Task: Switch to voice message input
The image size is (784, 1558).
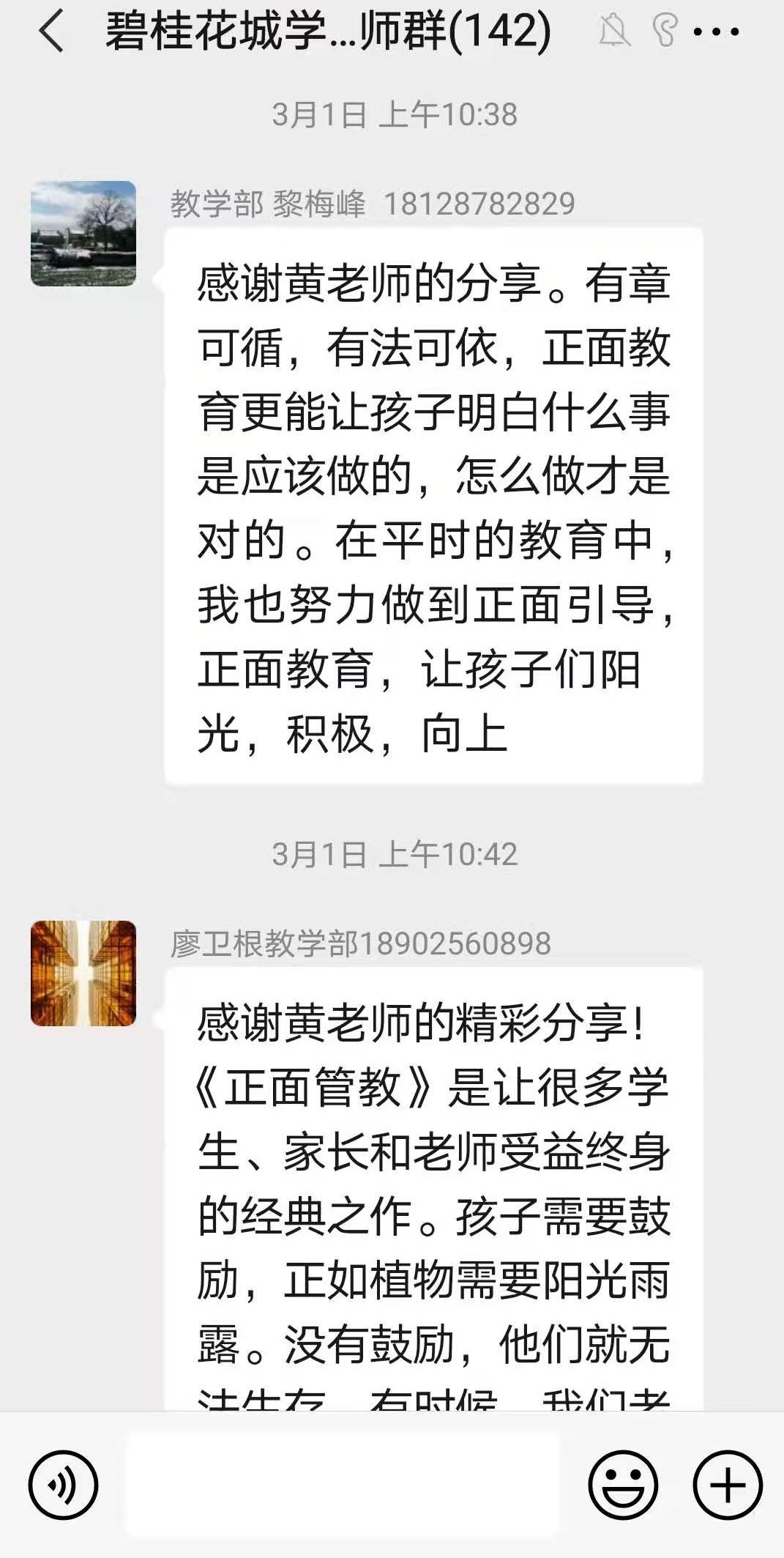Action: [63, 1485]
